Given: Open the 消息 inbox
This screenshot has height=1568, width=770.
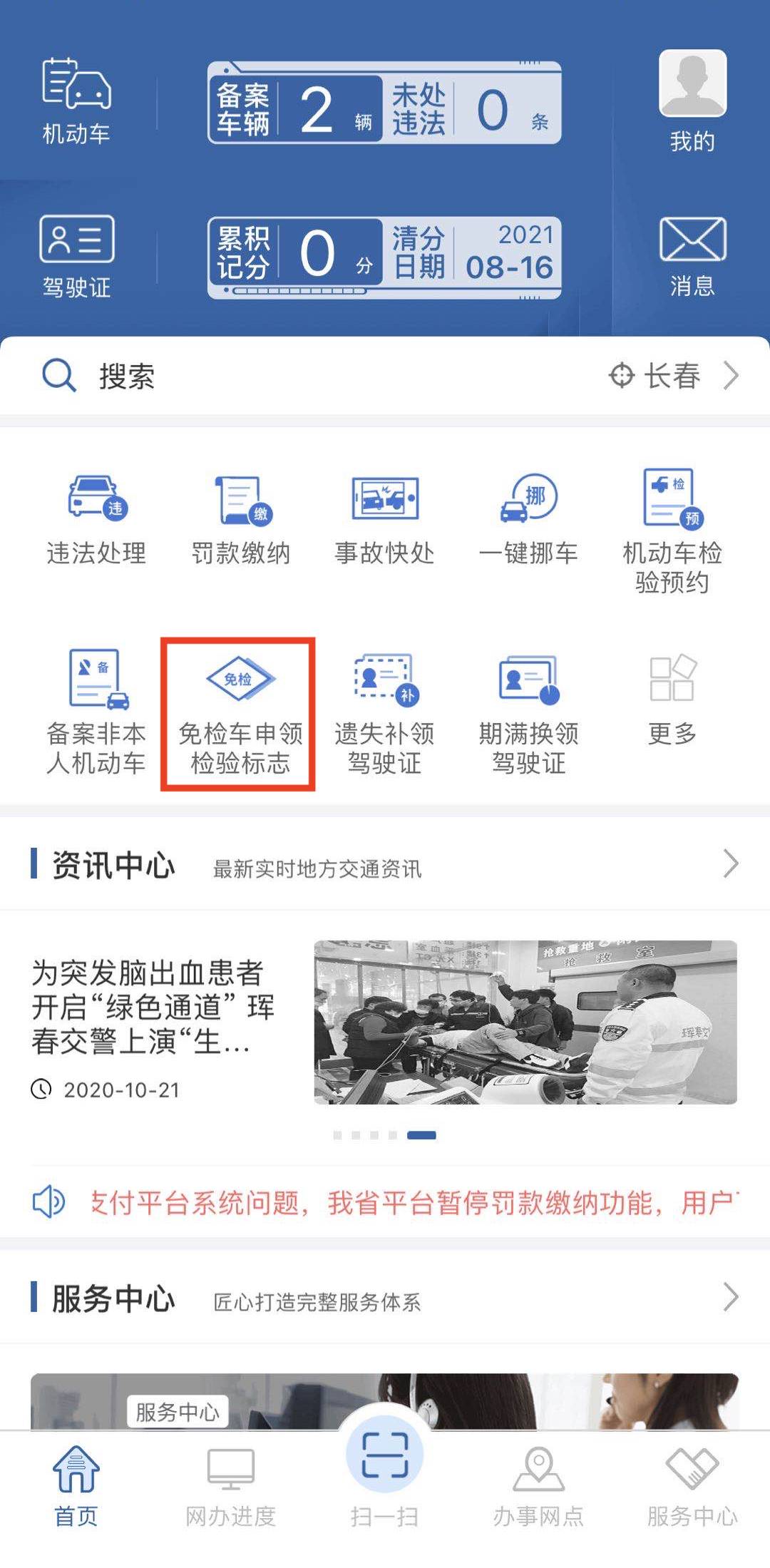Looking at the screenshot, I should (692, 257).
